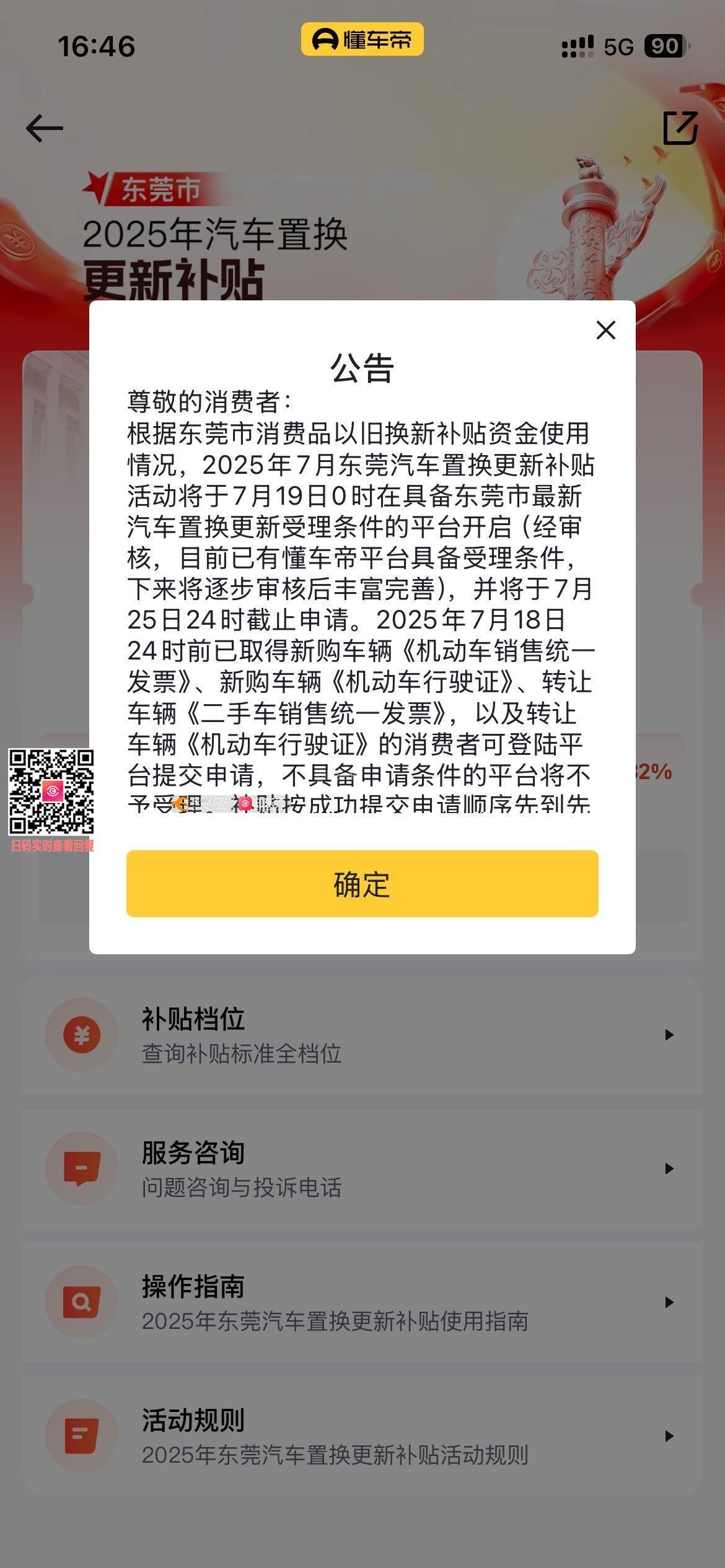Image resolution: width=725 pixels, height=1568 pixels.
Task: Open 服务咨询 for consultation and complaints
Action: pos(362,1169)
